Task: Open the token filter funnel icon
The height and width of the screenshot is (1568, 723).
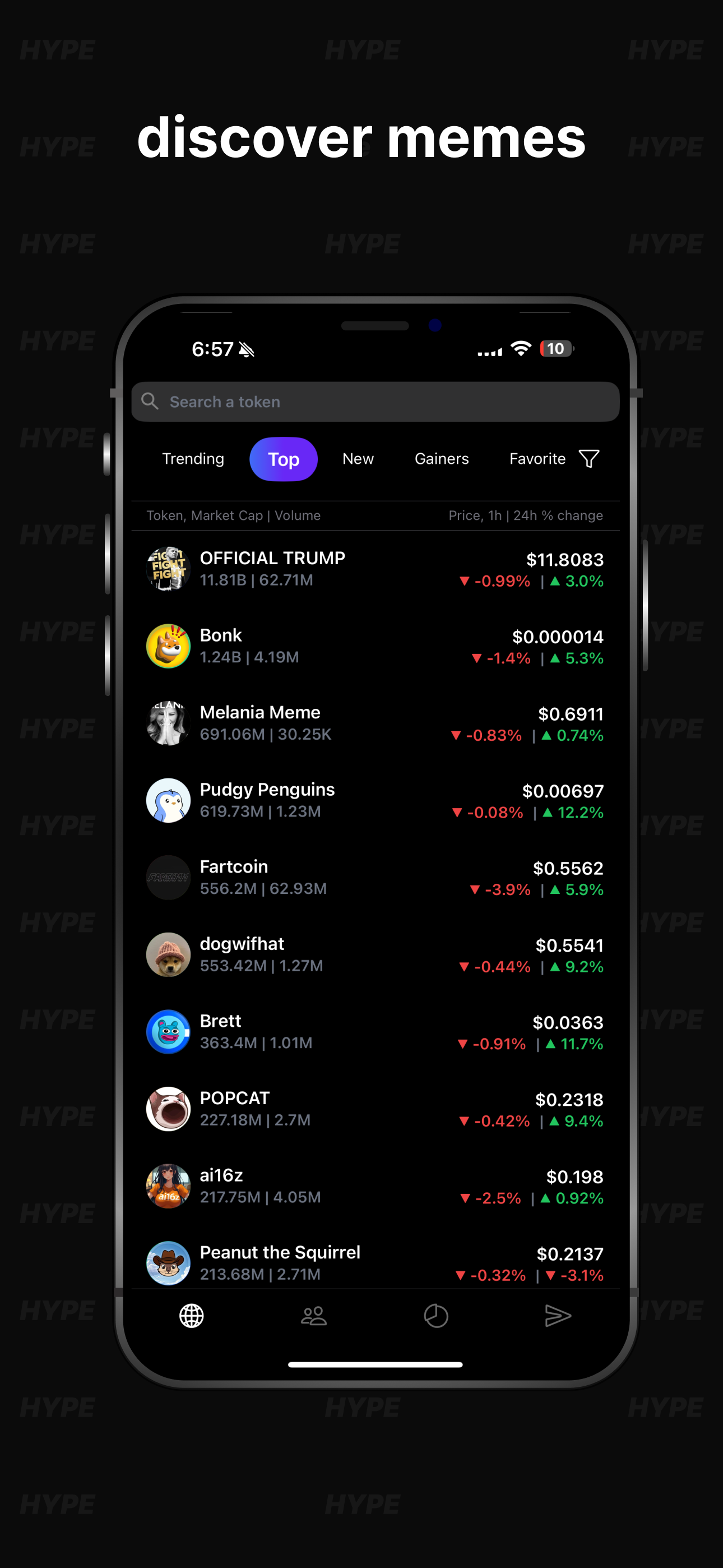Action: [588, 459]
